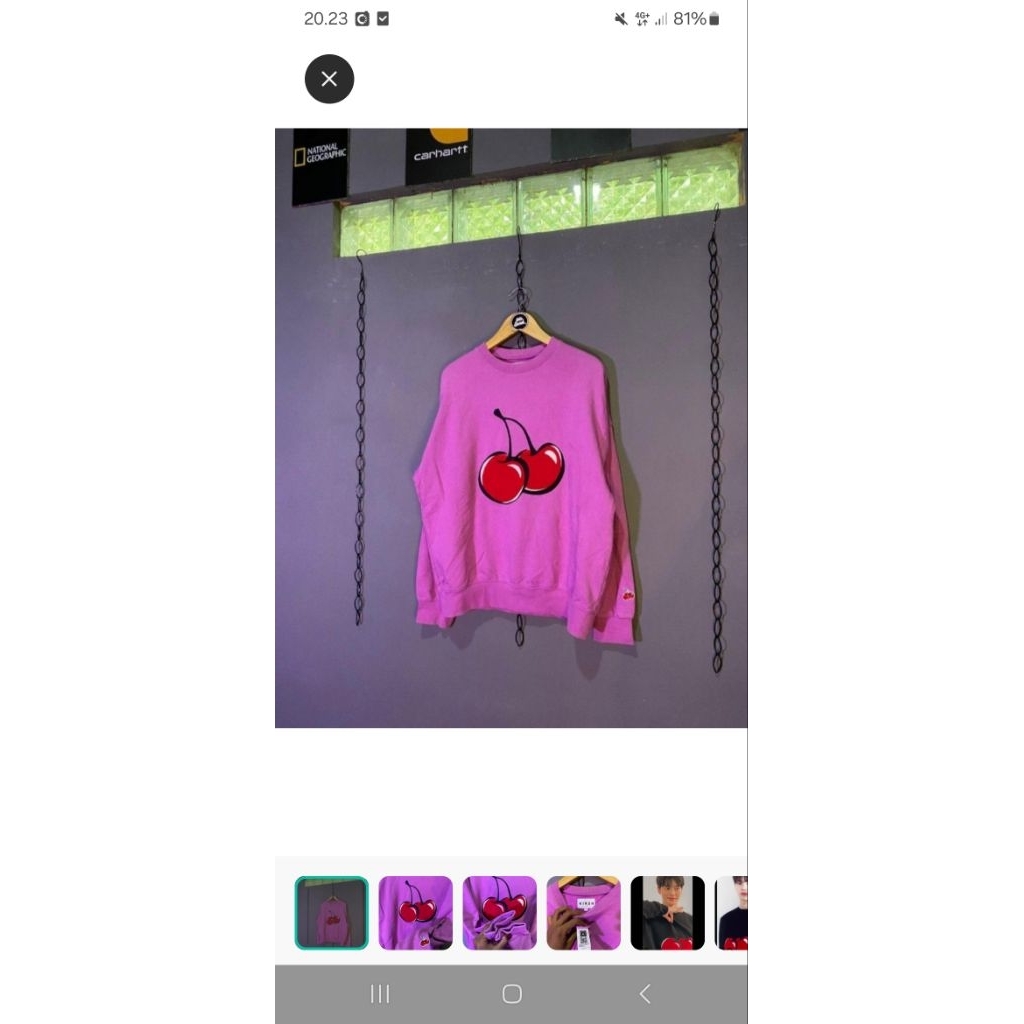
Task: Show the fourth thumbnail with the brand label
Action: pos(583,913)
